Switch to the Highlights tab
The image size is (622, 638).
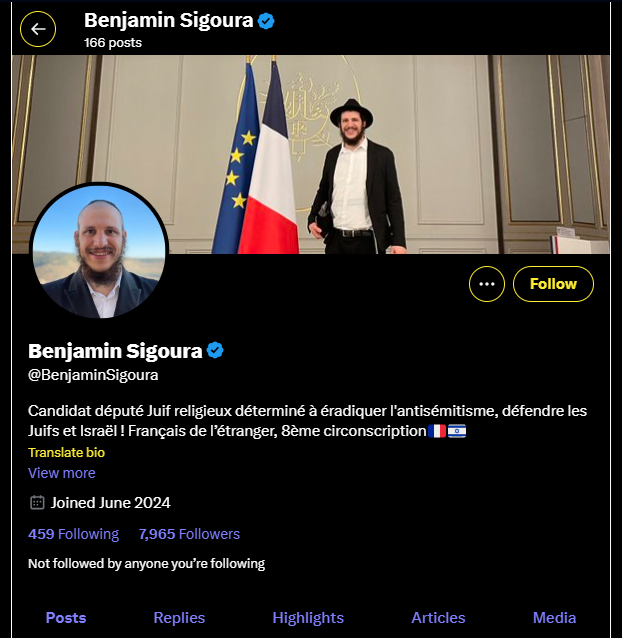pos(308,618)
